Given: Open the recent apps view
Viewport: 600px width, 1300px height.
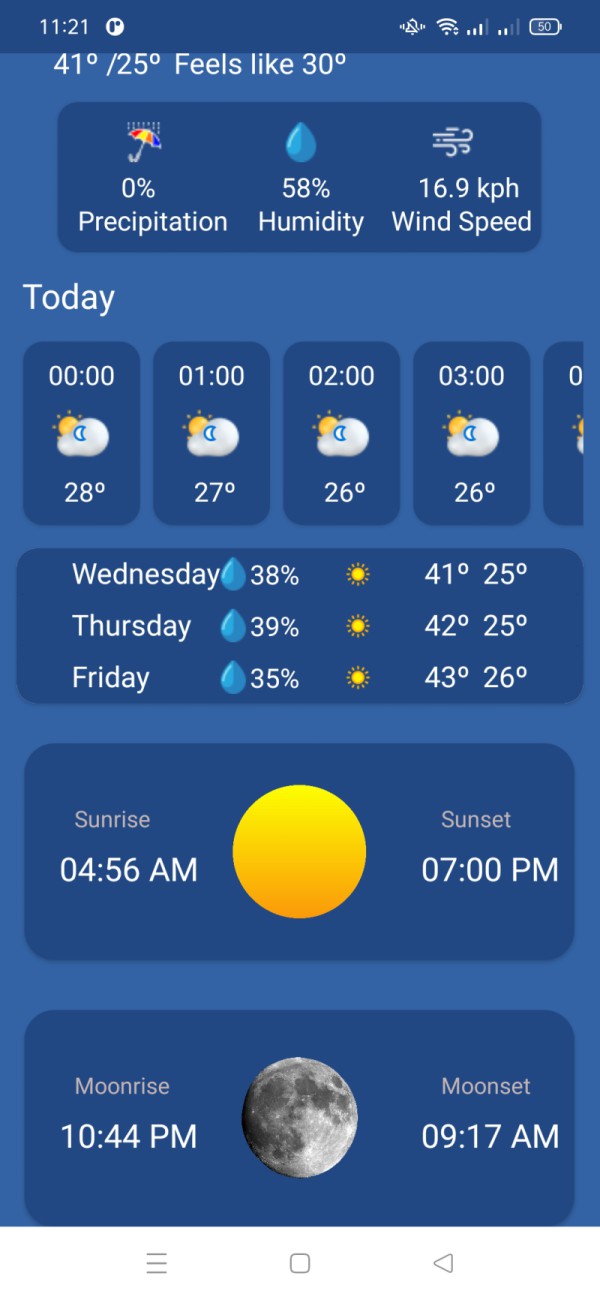Looking at the screenshot, I should 156,1263.
